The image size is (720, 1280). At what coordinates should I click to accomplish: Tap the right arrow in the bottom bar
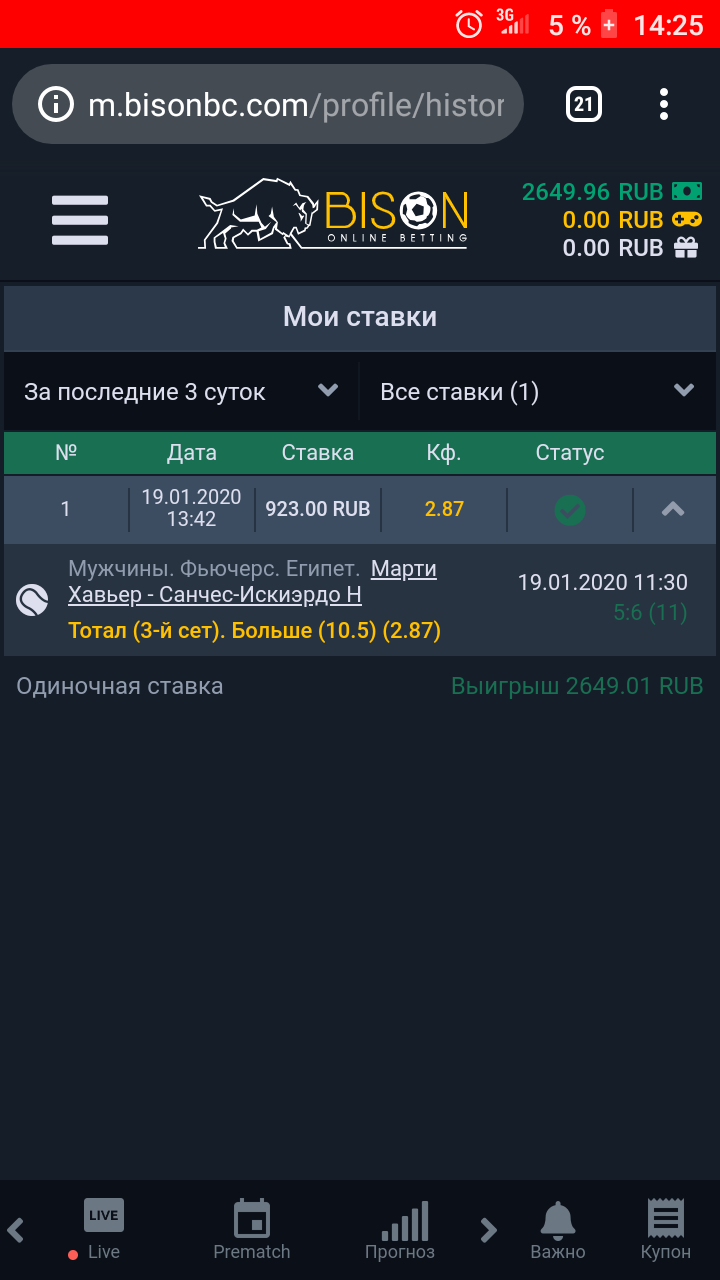pyautogui.click(x=488, y=1230)
